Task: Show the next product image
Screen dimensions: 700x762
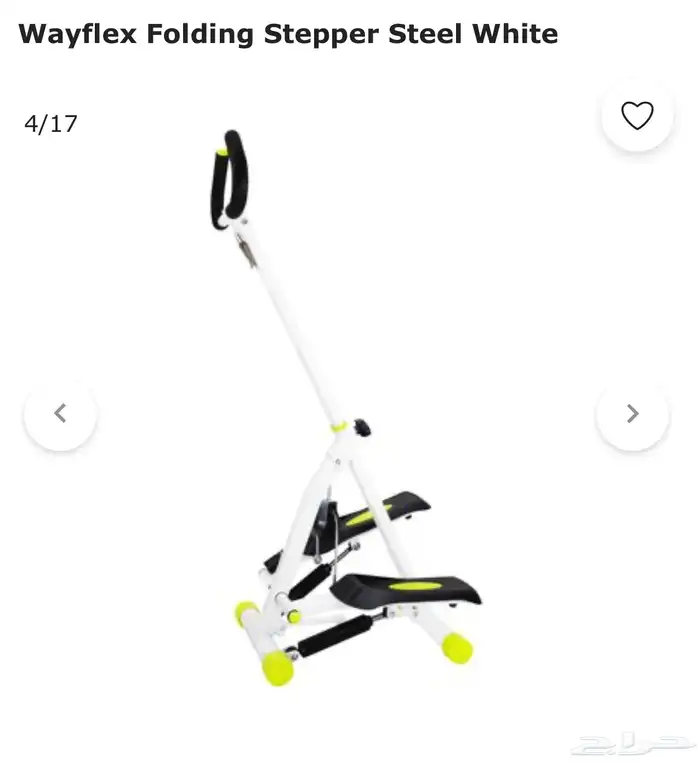Action: [632, 413]
